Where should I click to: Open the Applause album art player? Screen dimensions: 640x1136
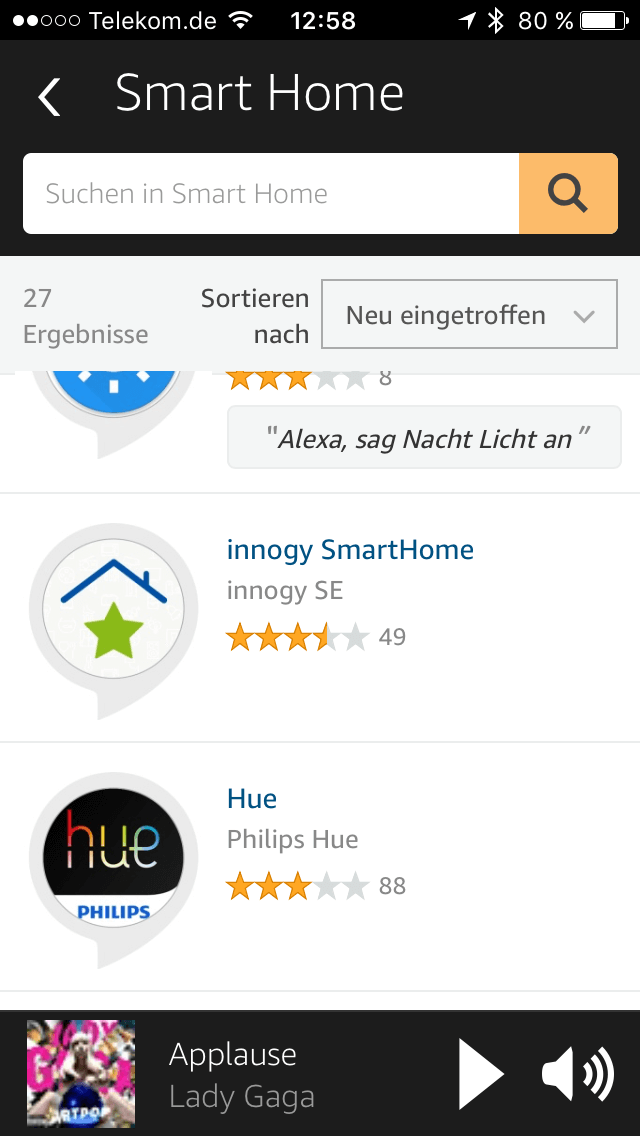[81, 1074]
